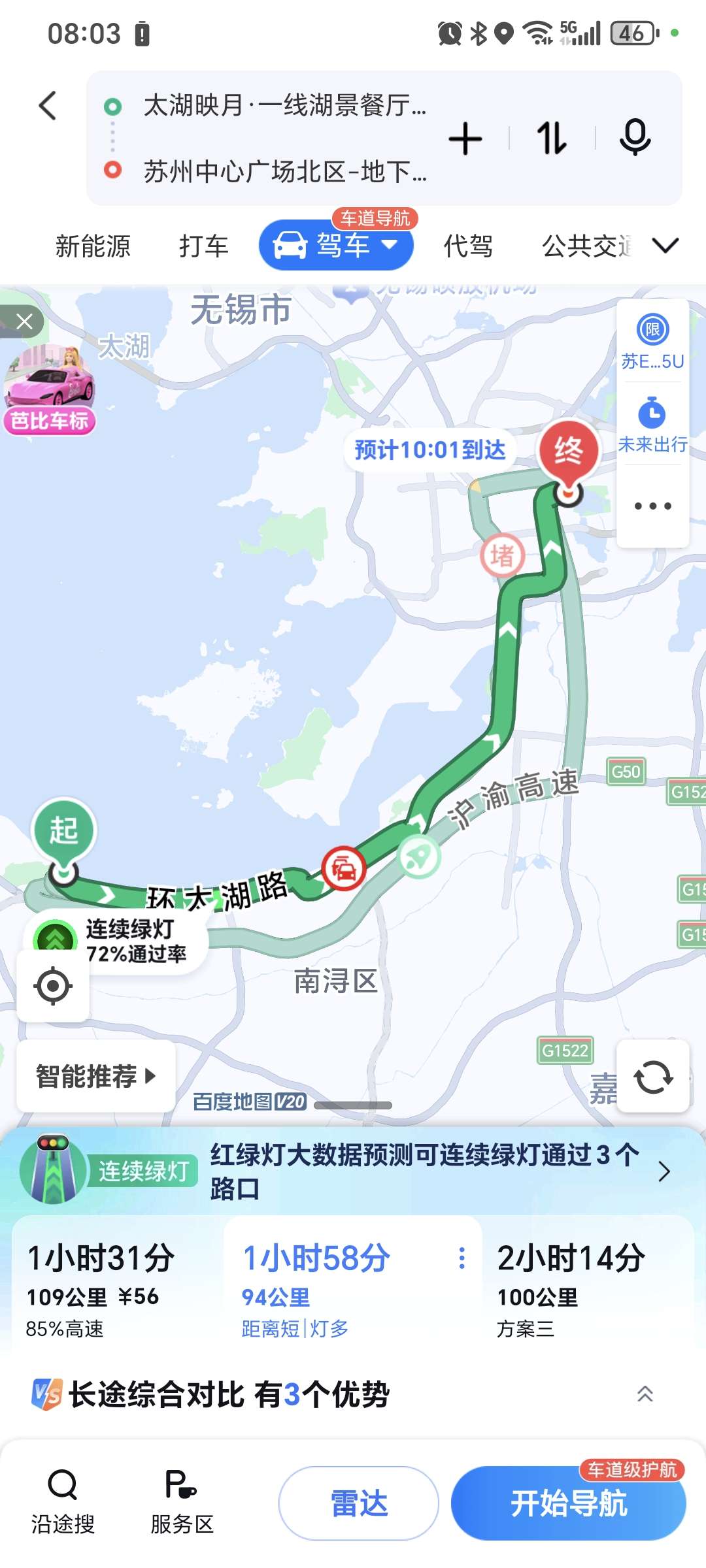Image resolution: width=706 pixels, height=1568 pixels.
Task: Switch to the 代驾 tab
Action: tap(468, 246)
